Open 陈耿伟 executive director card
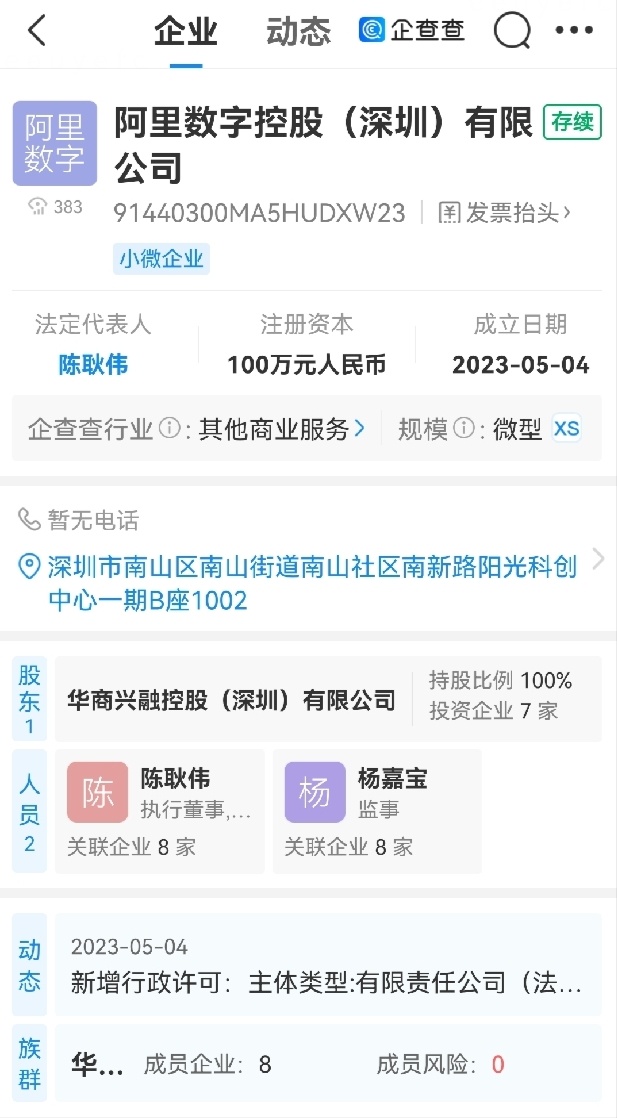The image size is (617, 1118). click(160, 811)
